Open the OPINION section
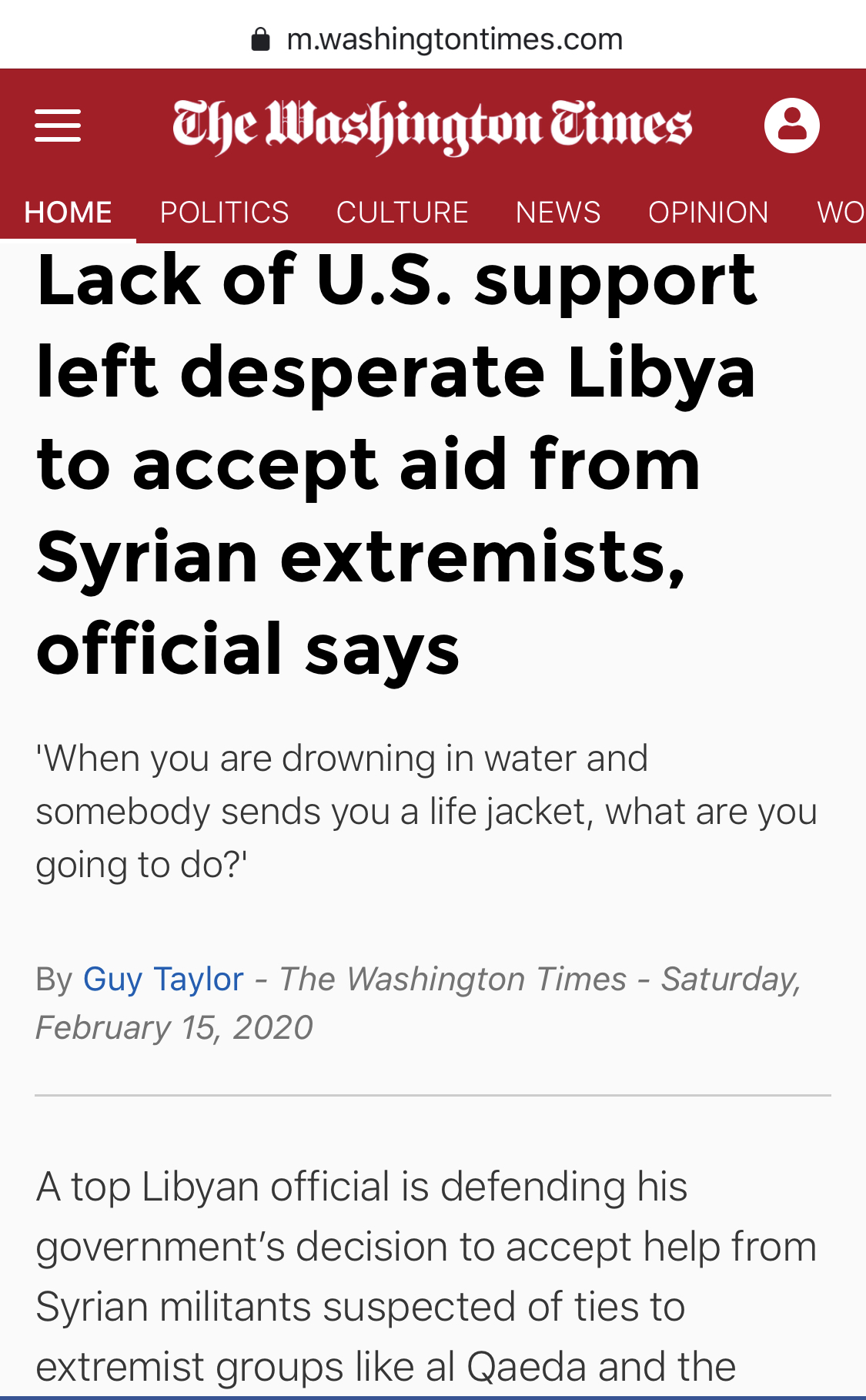866x1400 pixels. point(707,213)
